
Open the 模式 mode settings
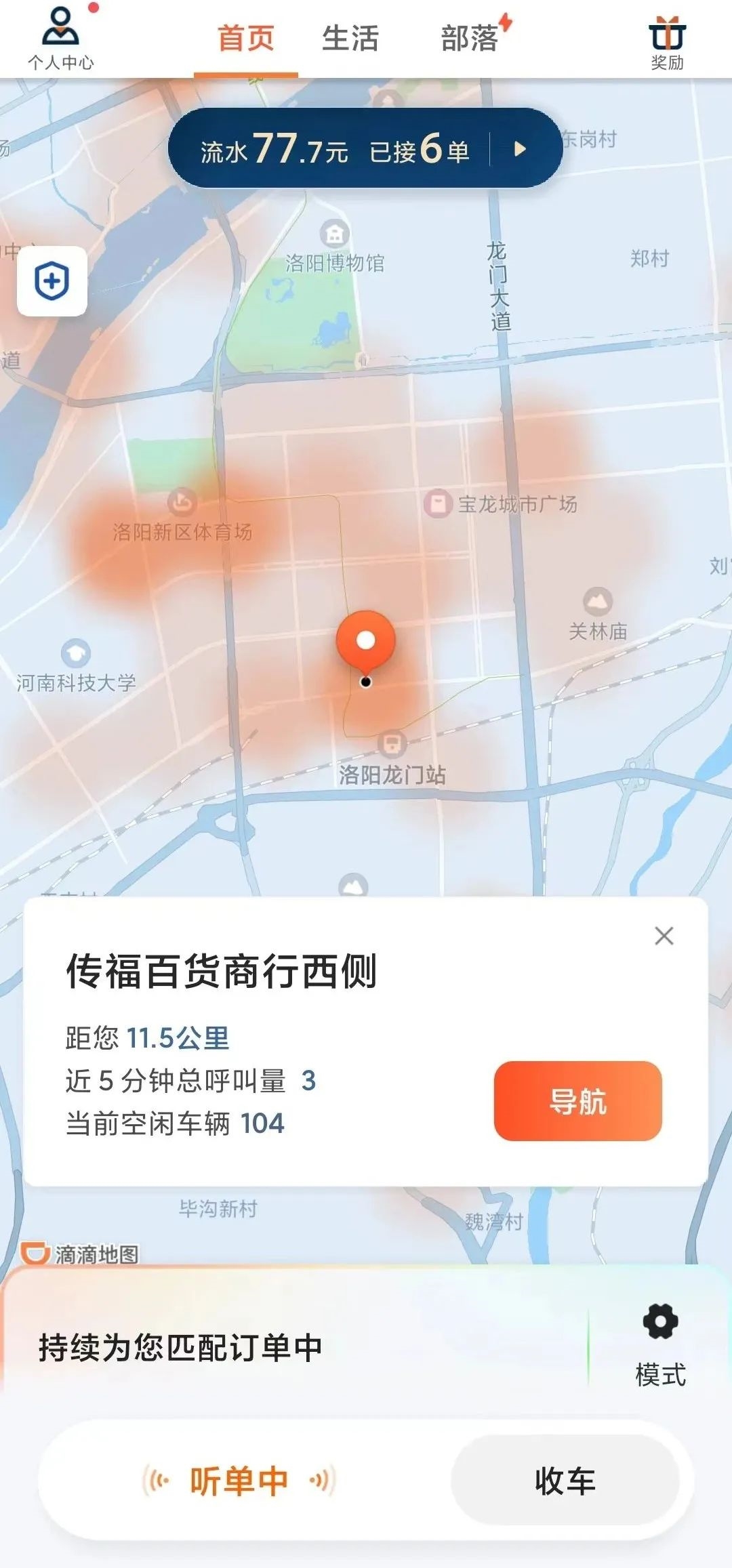[660, 1344]
